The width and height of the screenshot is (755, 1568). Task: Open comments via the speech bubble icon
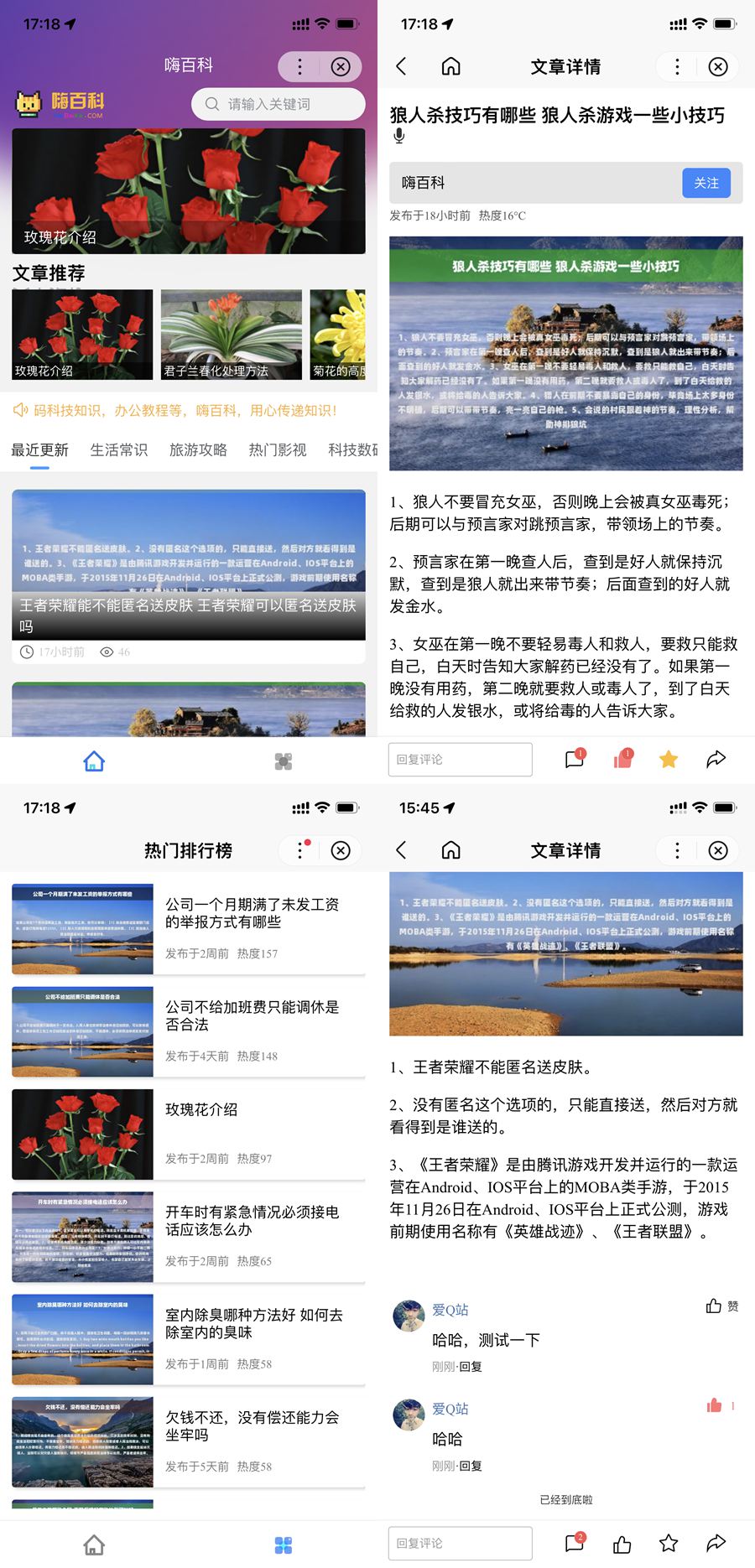click(574, 759)
